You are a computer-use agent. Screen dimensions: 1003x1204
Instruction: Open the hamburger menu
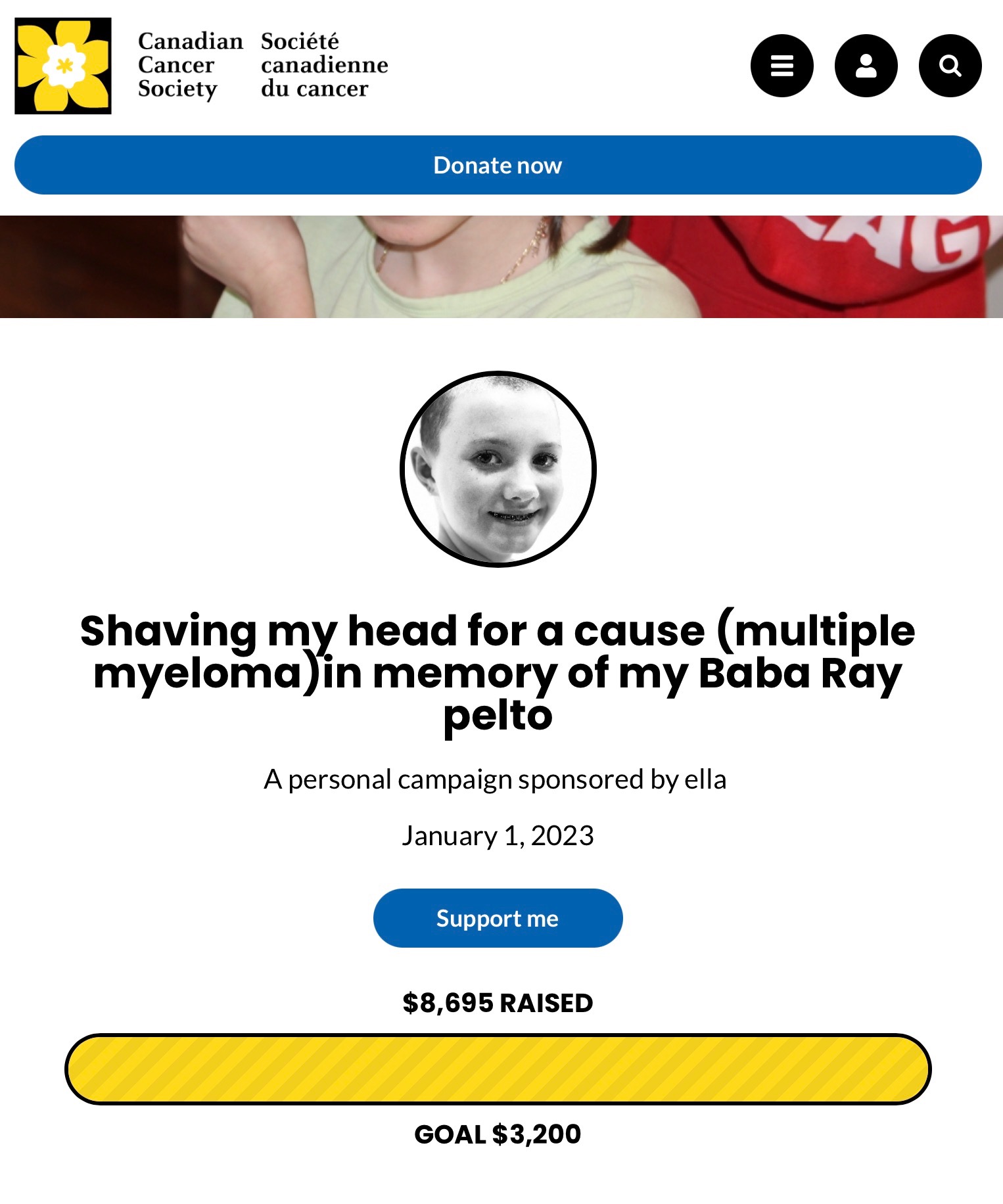(781, 66)
